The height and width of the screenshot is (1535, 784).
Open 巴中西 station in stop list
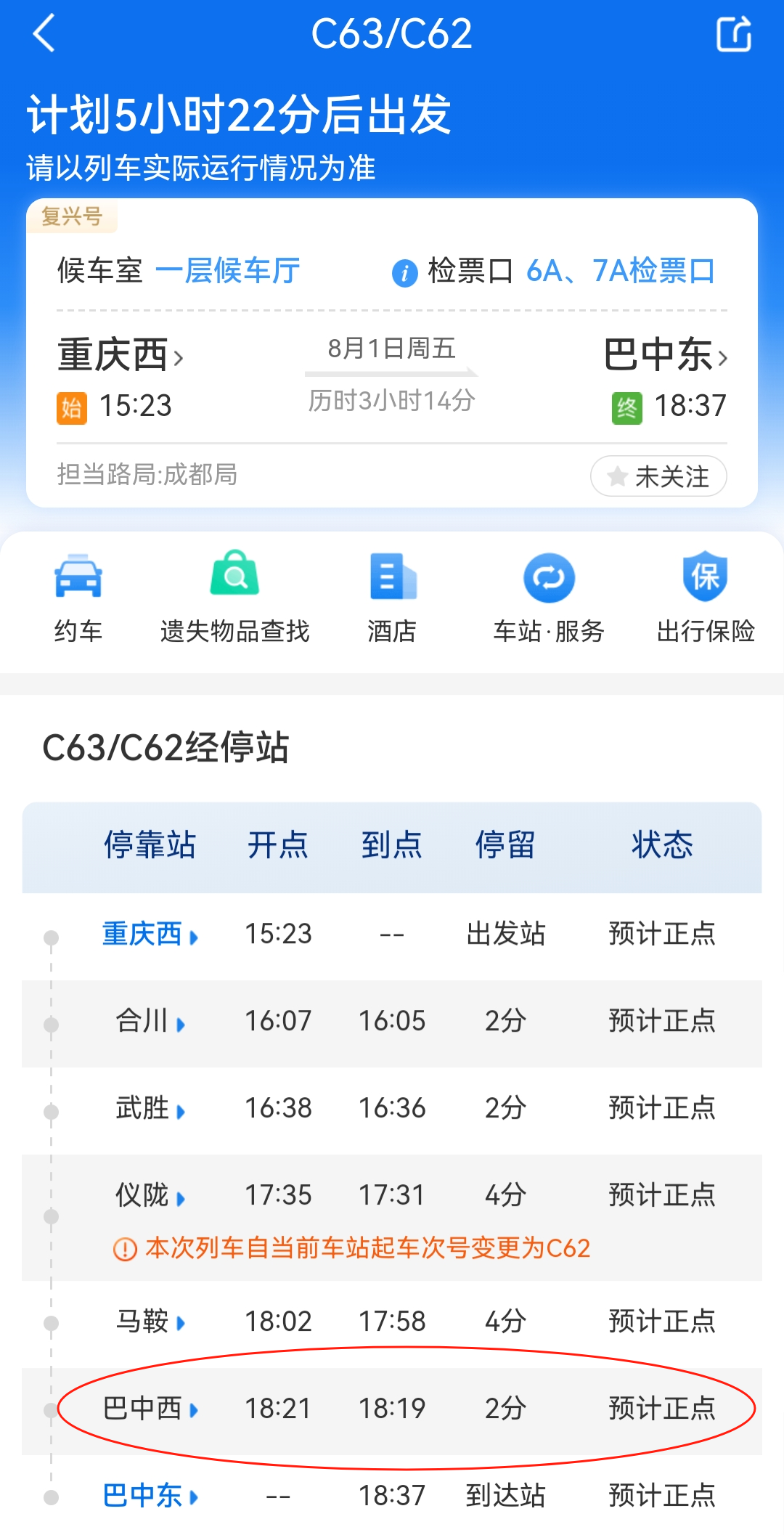(x=150, y=1409)
